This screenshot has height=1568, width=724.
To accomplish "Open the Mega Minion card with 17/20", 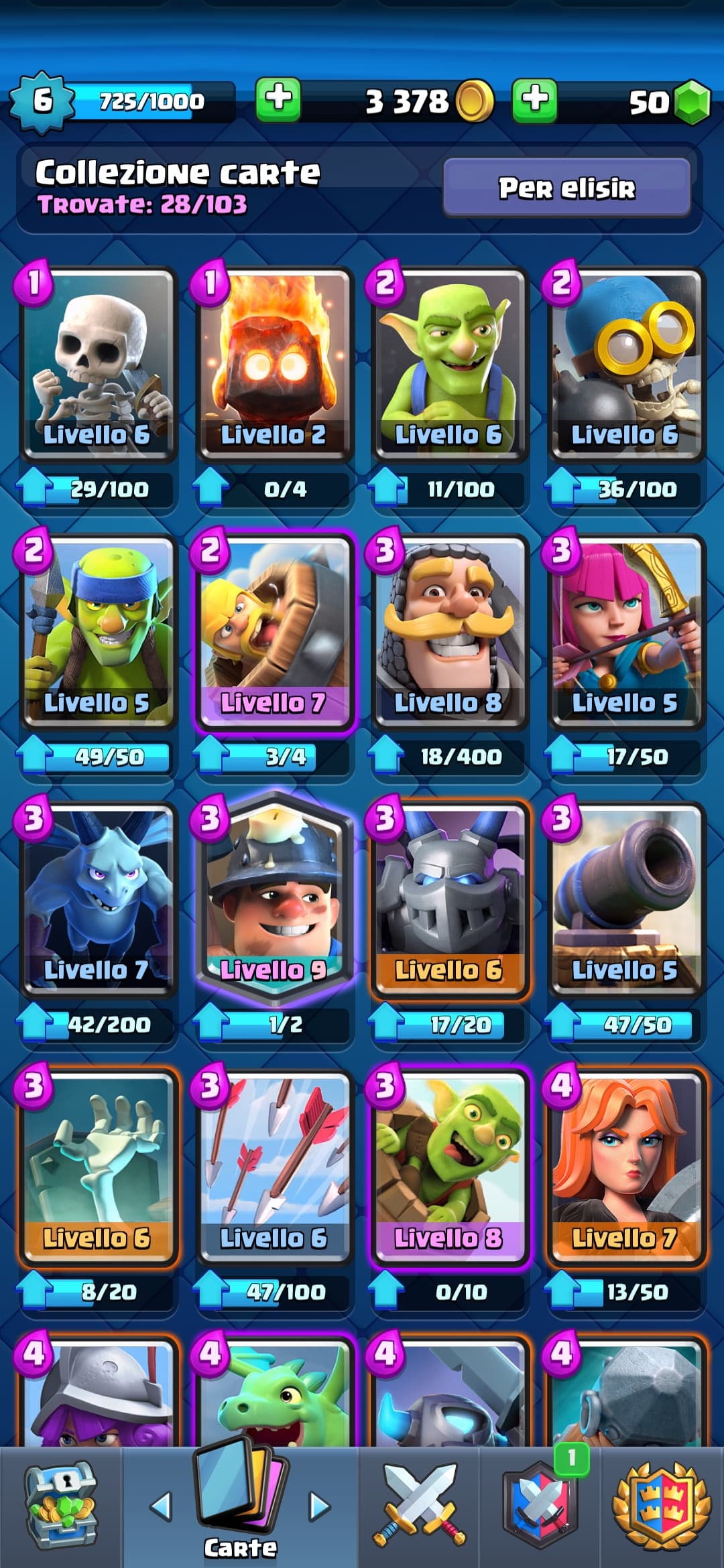I will pos(449,899).
